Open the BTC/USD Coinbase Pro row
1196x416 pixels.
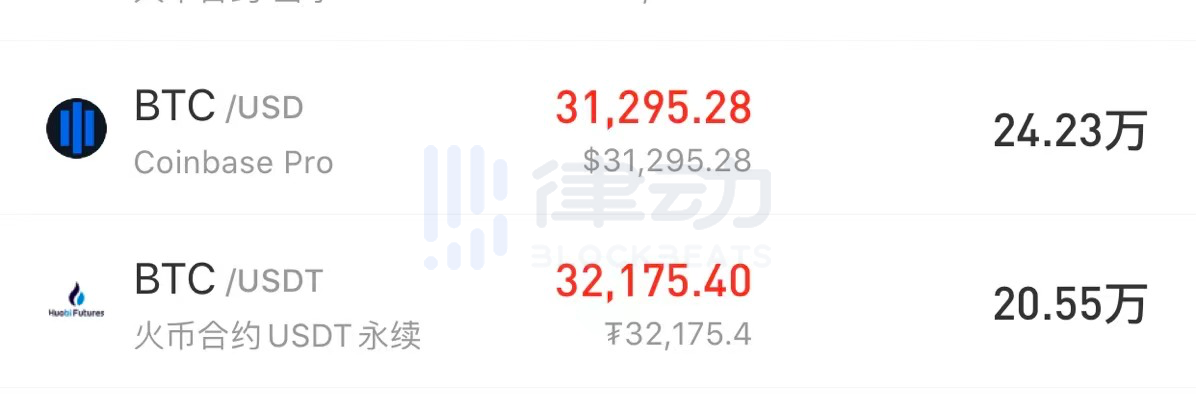tap(597, 130)
